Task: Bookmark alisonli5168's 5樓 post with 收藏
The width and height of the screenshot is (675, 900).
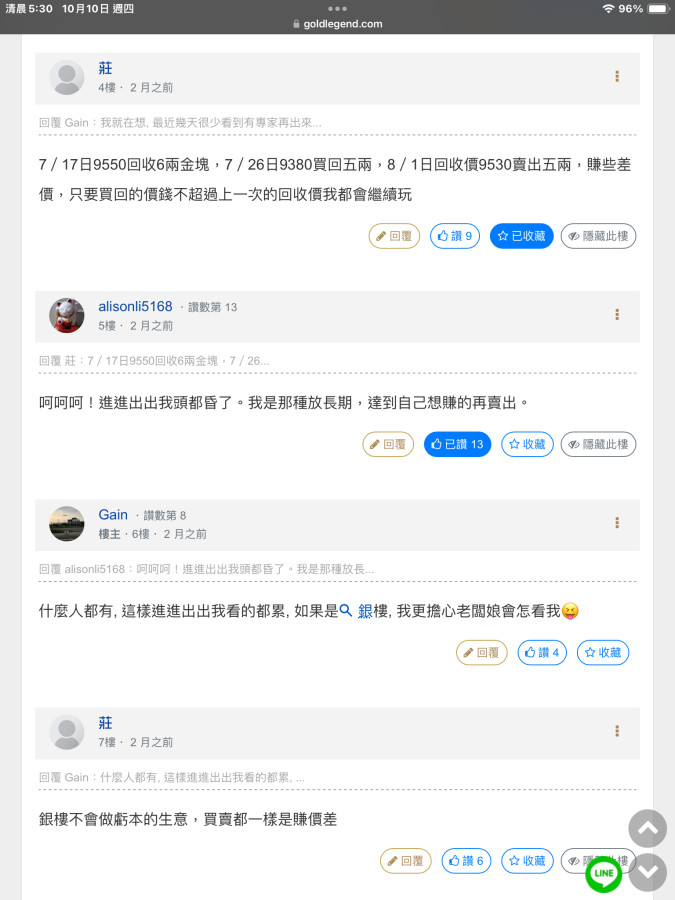Action: click(527, 444)
